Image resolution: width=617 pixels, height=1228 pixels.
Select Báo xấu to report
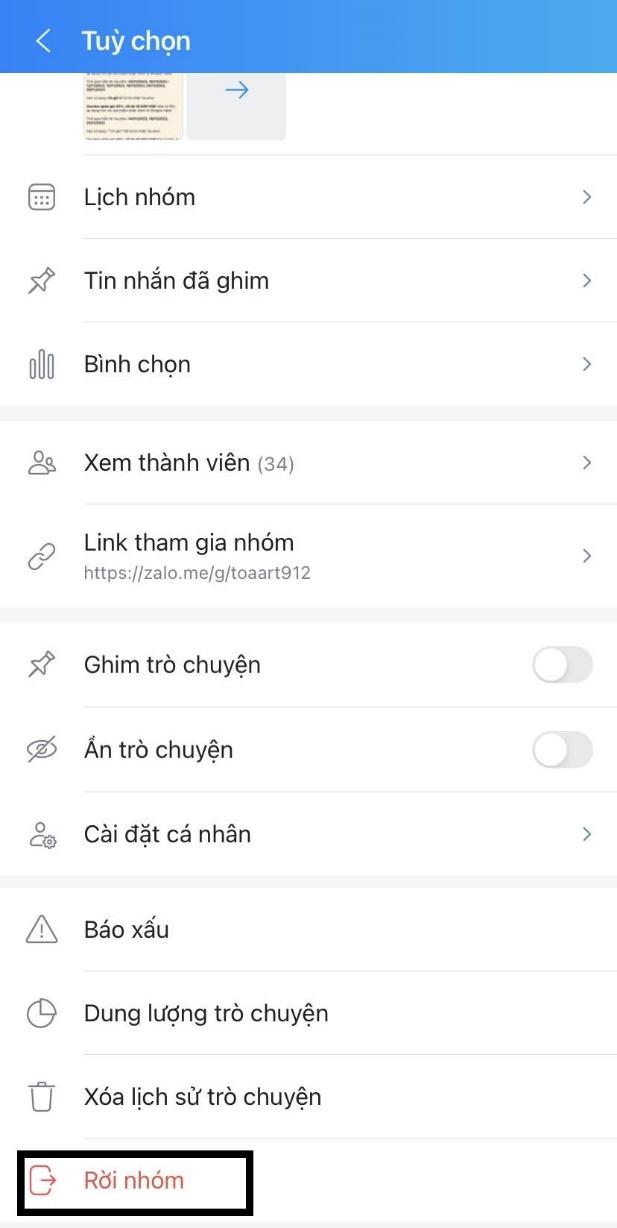(308, 930)
